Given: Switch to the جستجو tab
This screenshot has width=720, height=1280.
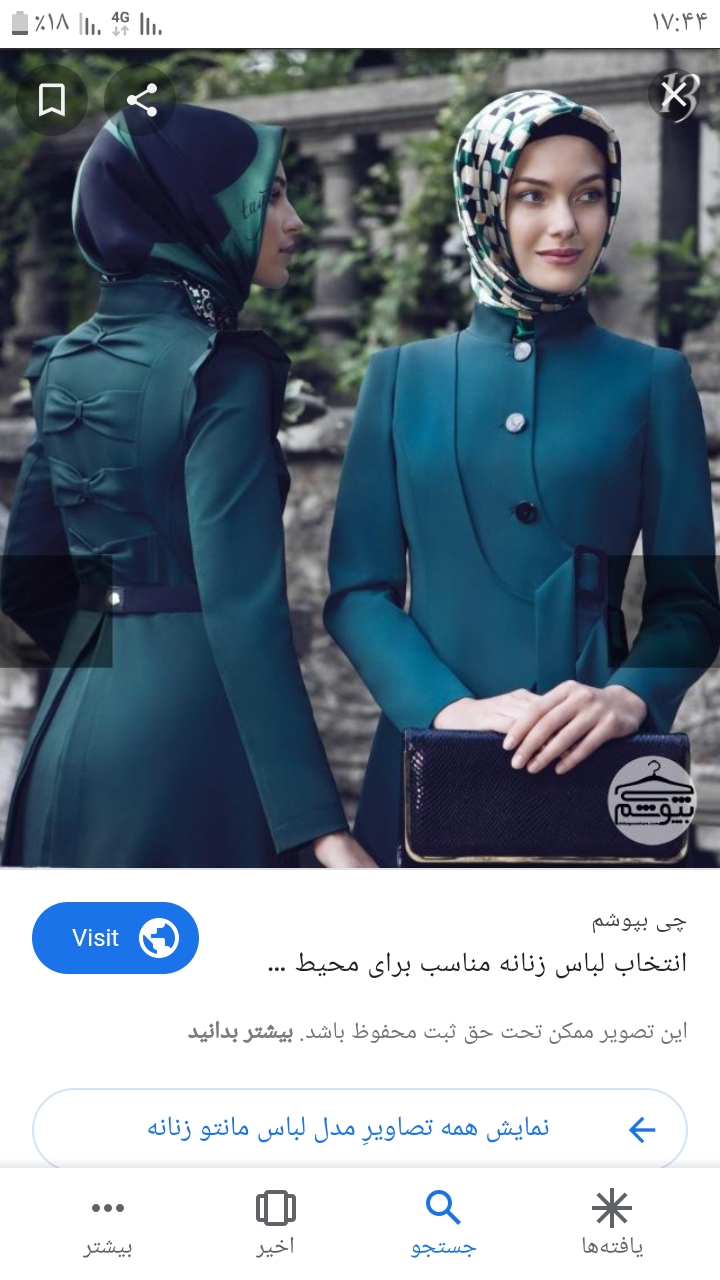Looking at the screenshot, I should [443, 1223].
